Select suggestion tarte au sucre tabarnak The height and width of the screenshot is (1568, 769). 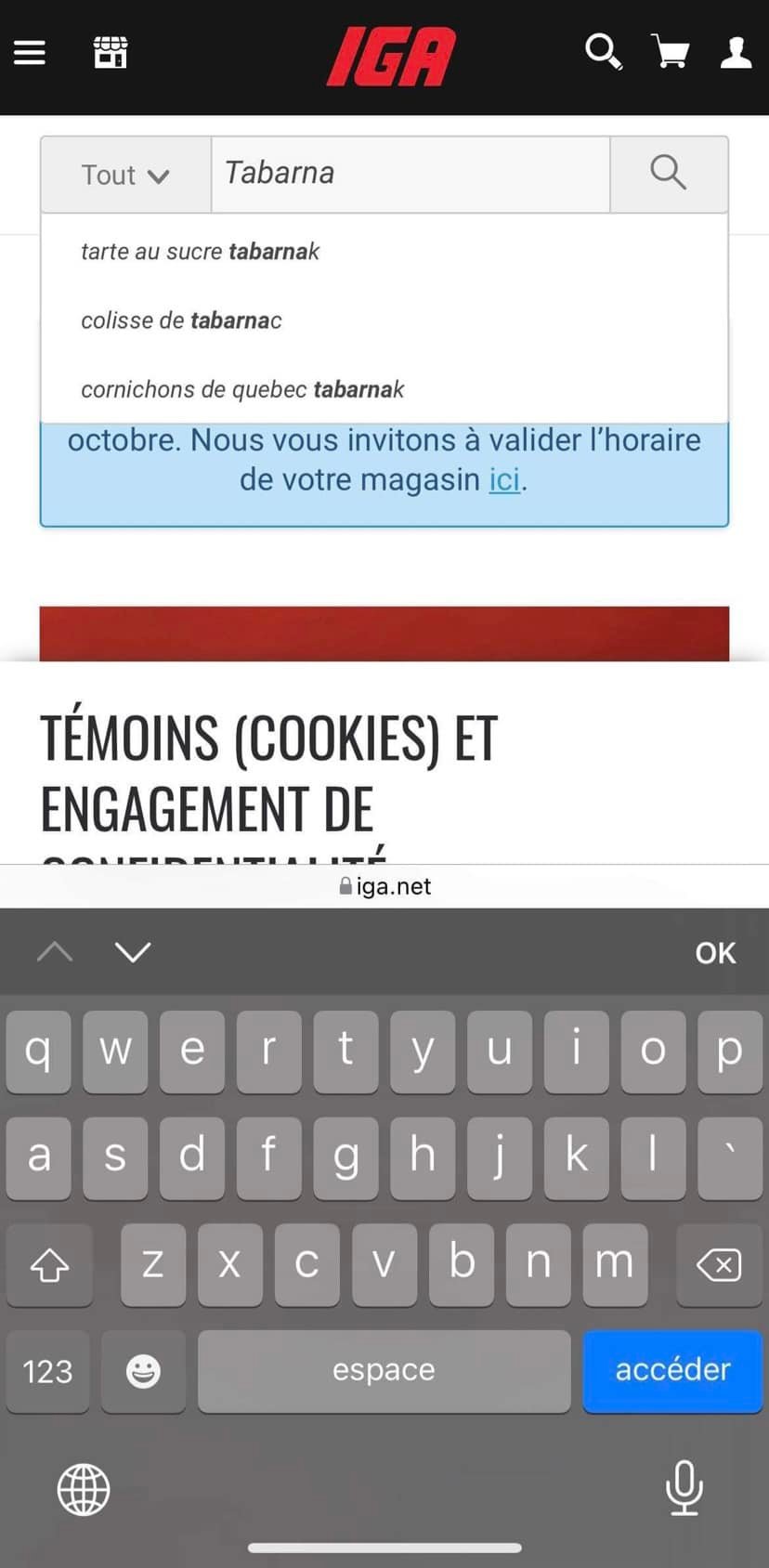tap(200, 251)
